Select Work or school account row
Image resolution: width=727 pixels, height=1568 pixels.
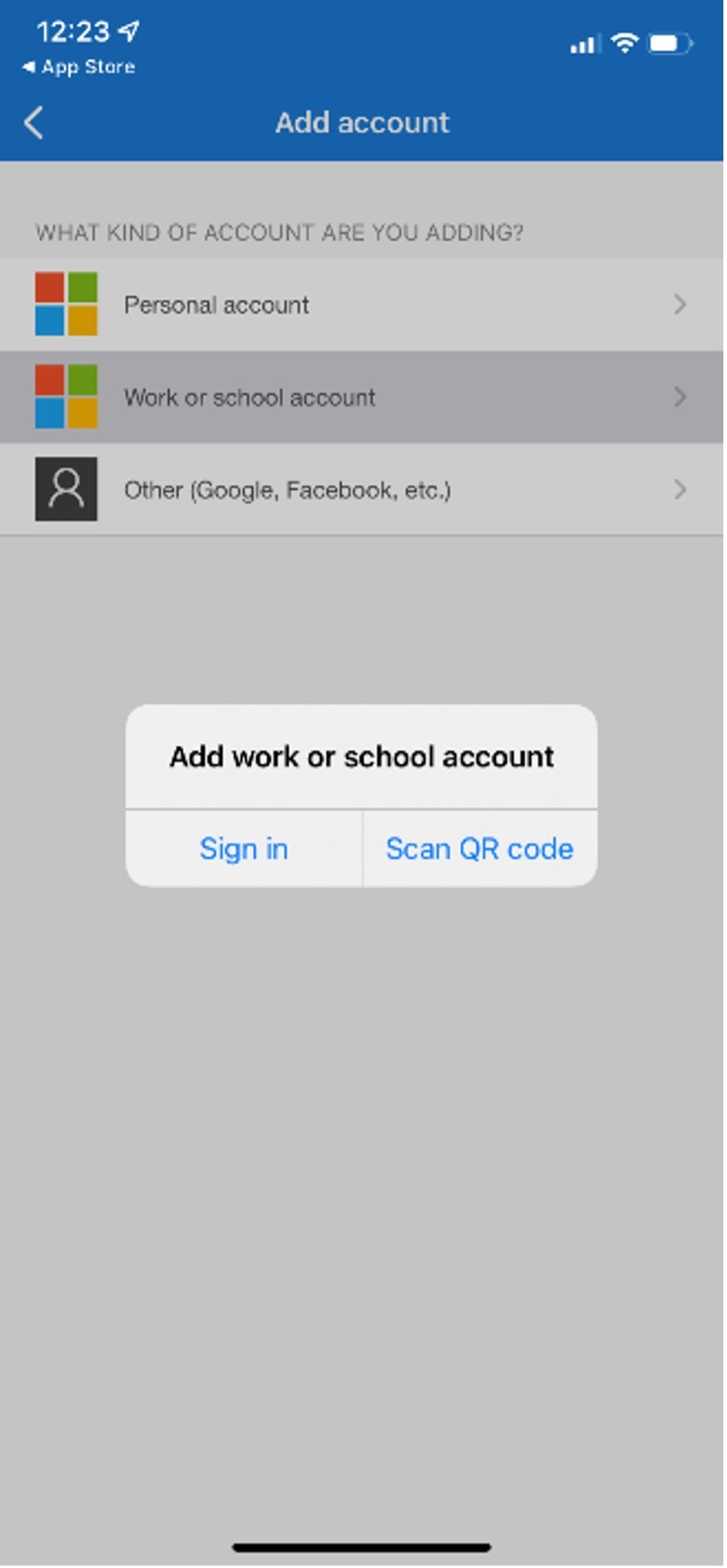click(361, 397)
